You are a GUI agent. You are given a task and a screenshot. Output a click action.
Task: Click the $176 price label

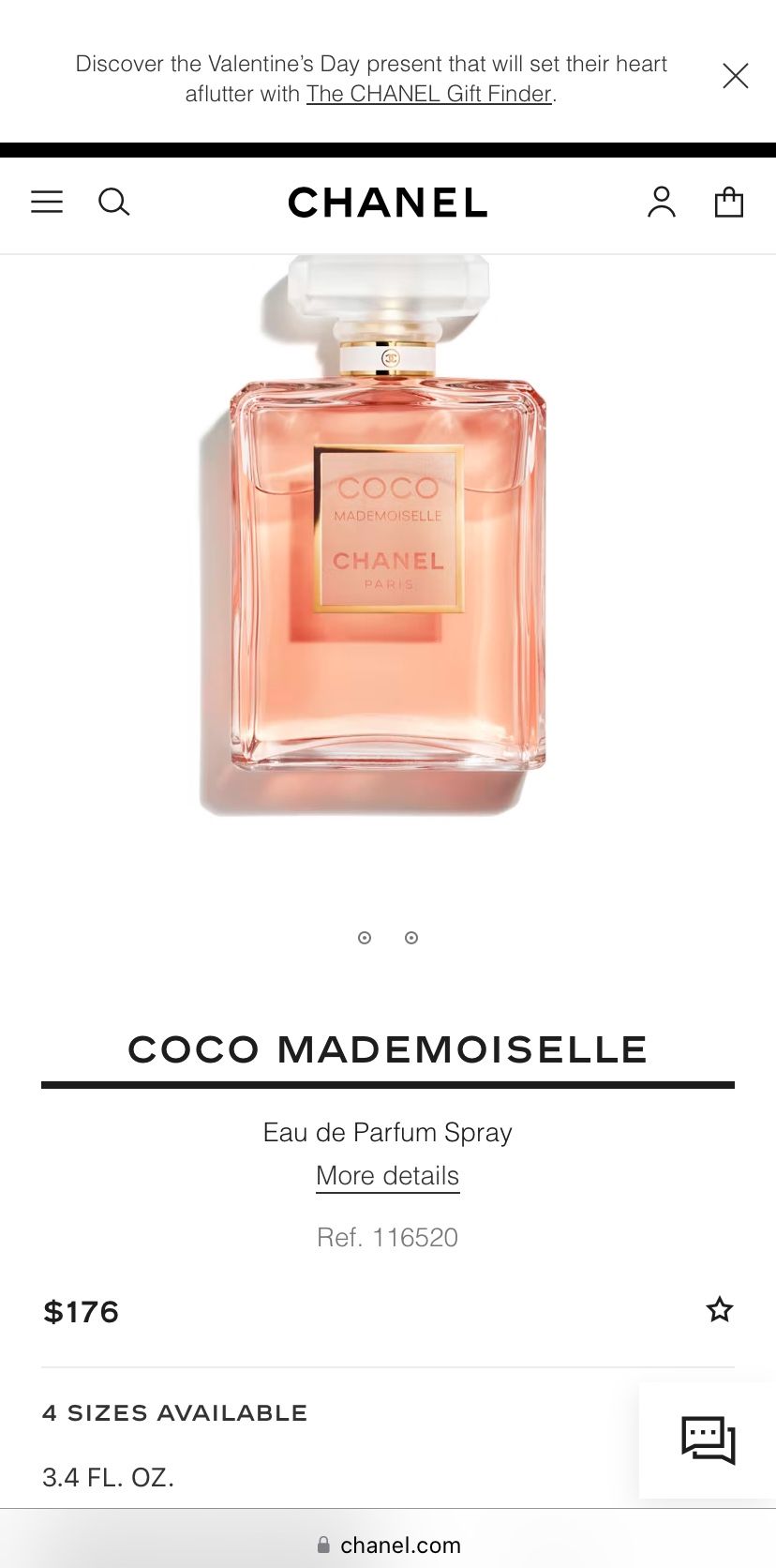coord(81,1311)
